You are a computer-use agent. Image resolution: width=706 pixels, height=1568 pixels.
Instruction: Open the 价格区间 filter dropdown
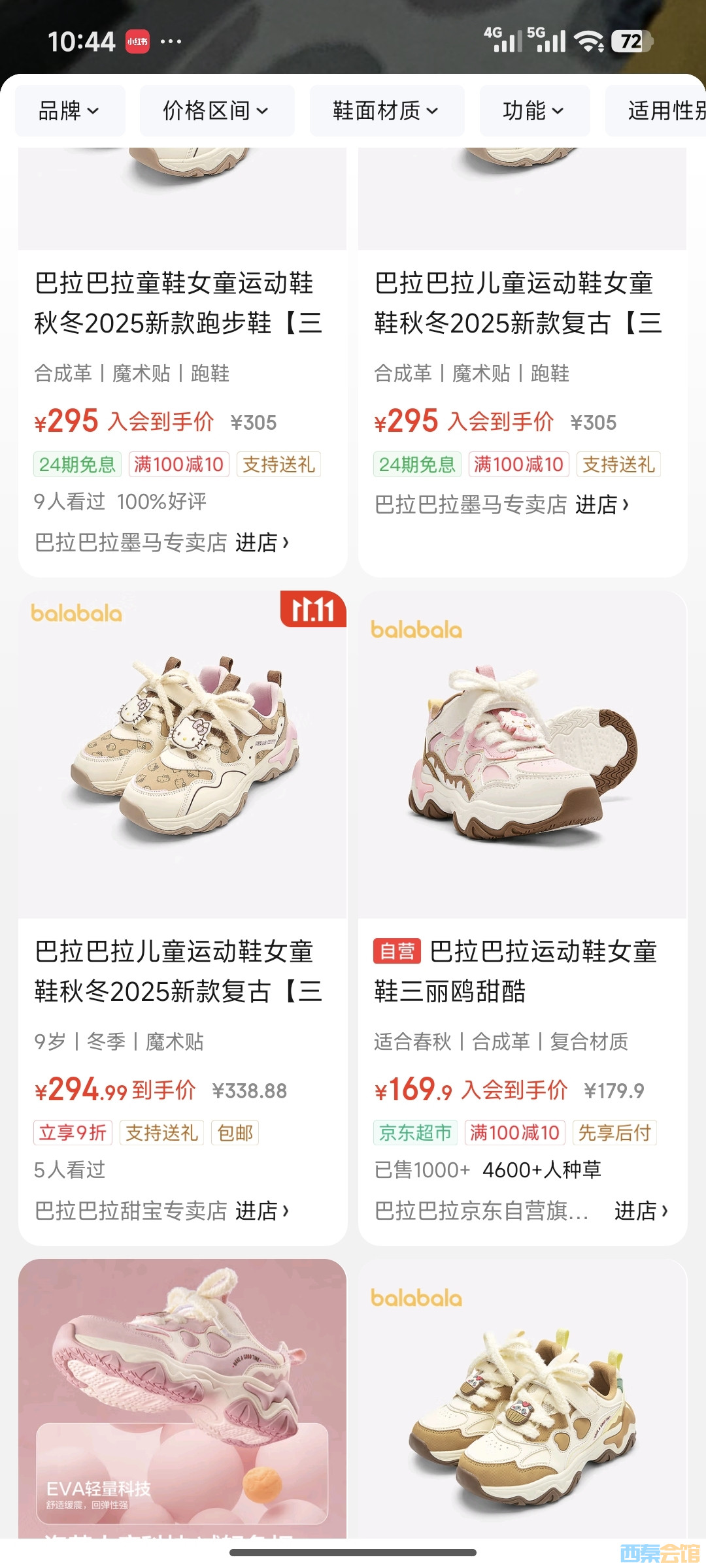[x=216, y=110]
